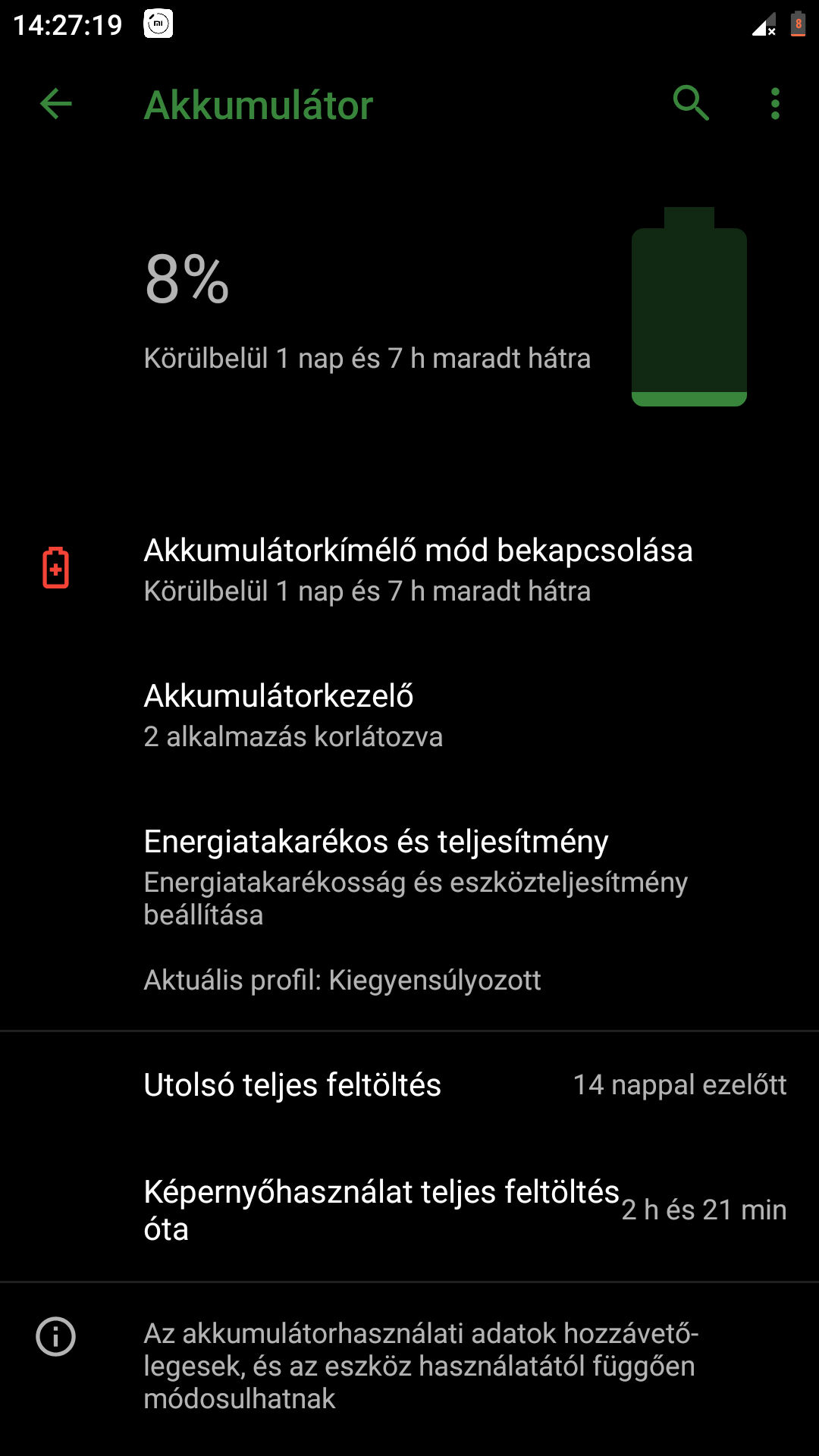This screenshot has height=1456, width=819.
Task: Go back using the green arrow
Action: (x=55, y=104)
